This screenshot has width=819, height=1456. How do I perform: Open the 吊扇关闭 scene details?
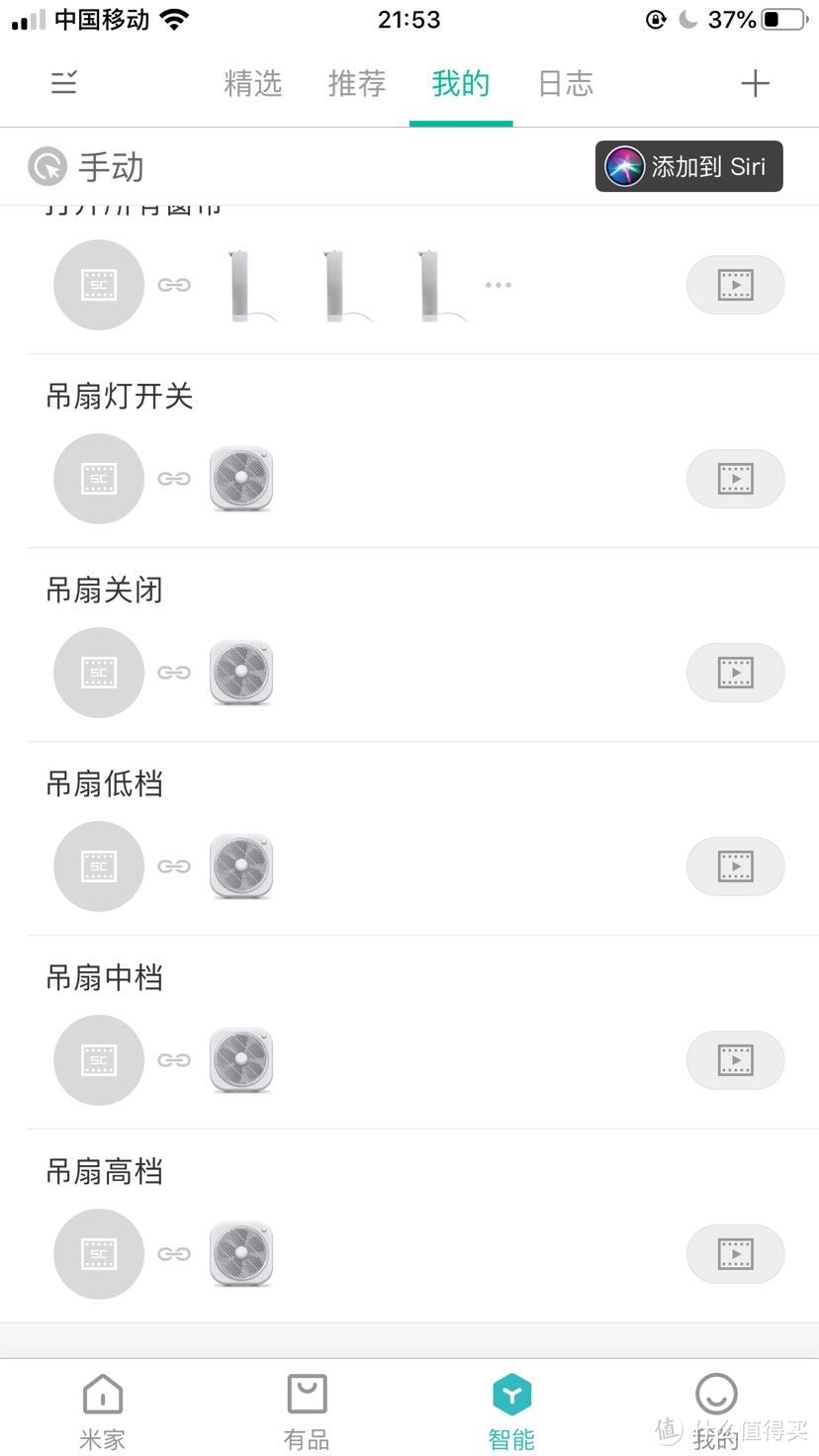point(105,591)
